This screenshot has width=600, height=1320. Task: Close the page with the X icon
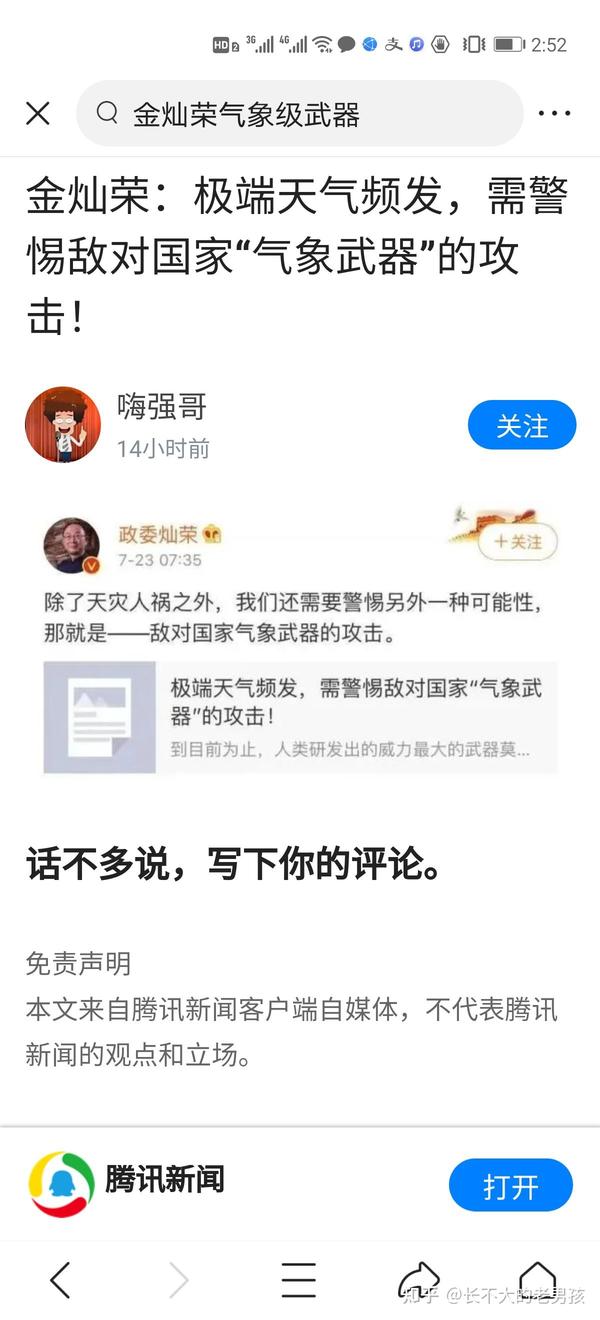[38, 114]
